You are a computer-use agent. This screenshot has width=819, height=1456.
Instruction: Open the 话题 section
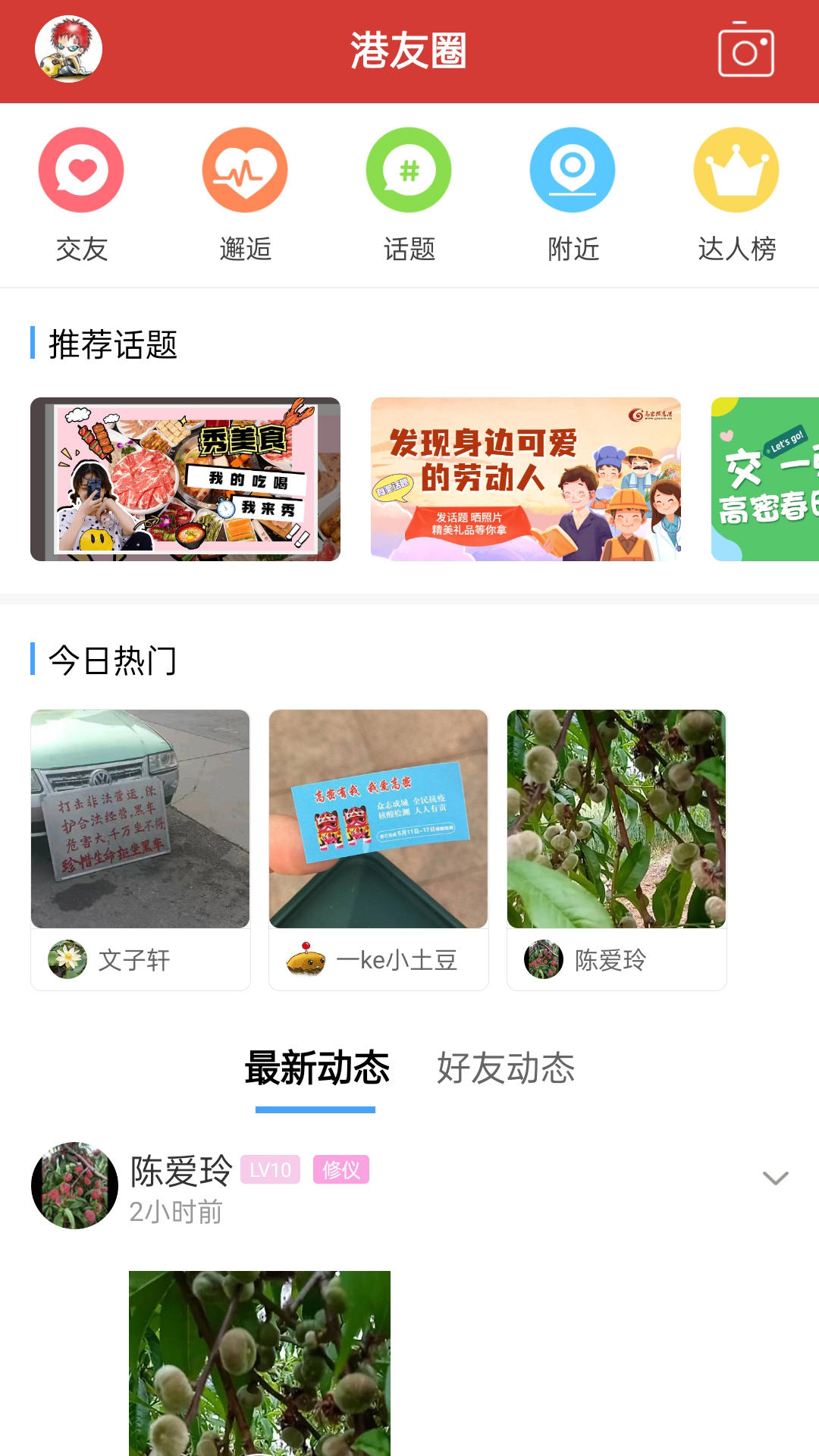pos(409,194)
